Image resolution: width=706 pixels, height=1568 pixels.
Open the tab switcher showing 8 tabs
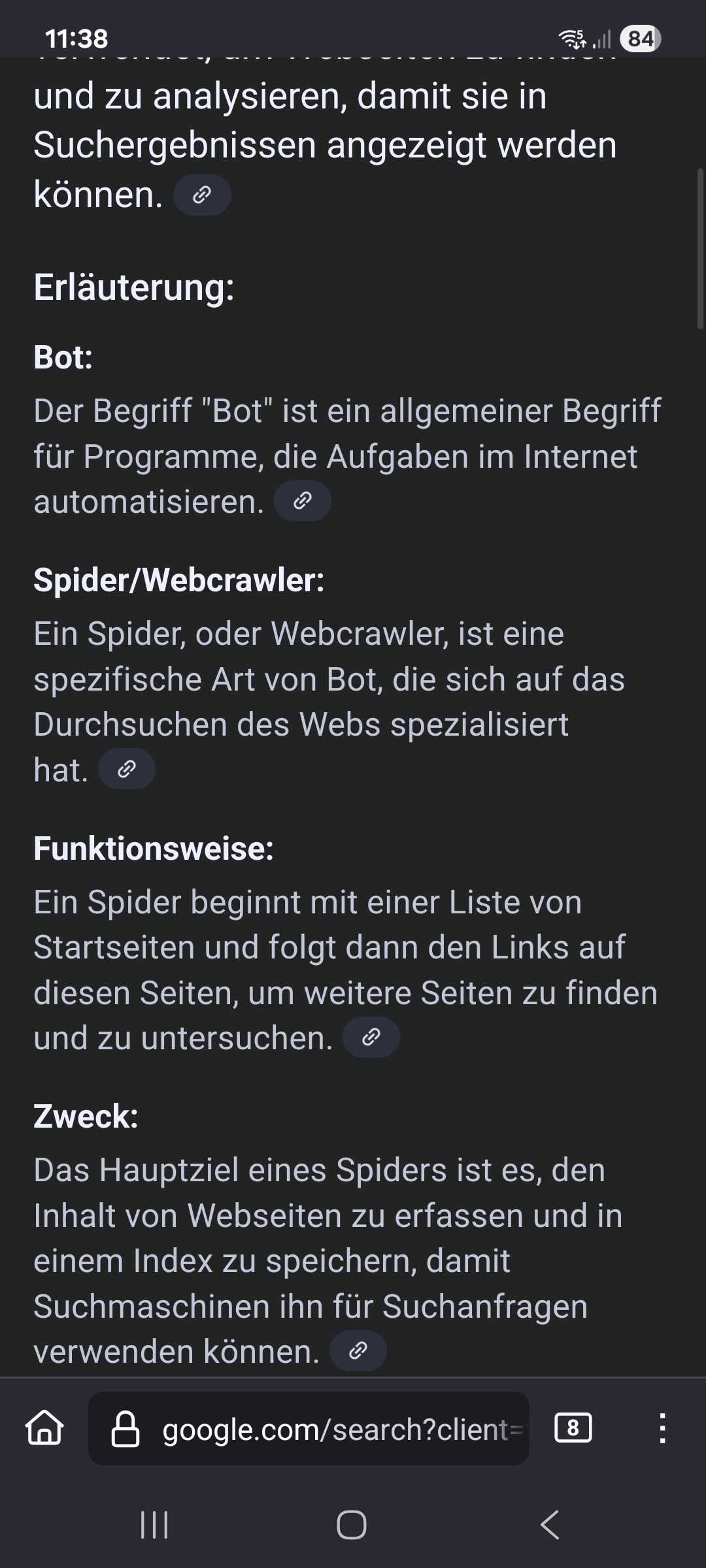[x=573, y=1428]
